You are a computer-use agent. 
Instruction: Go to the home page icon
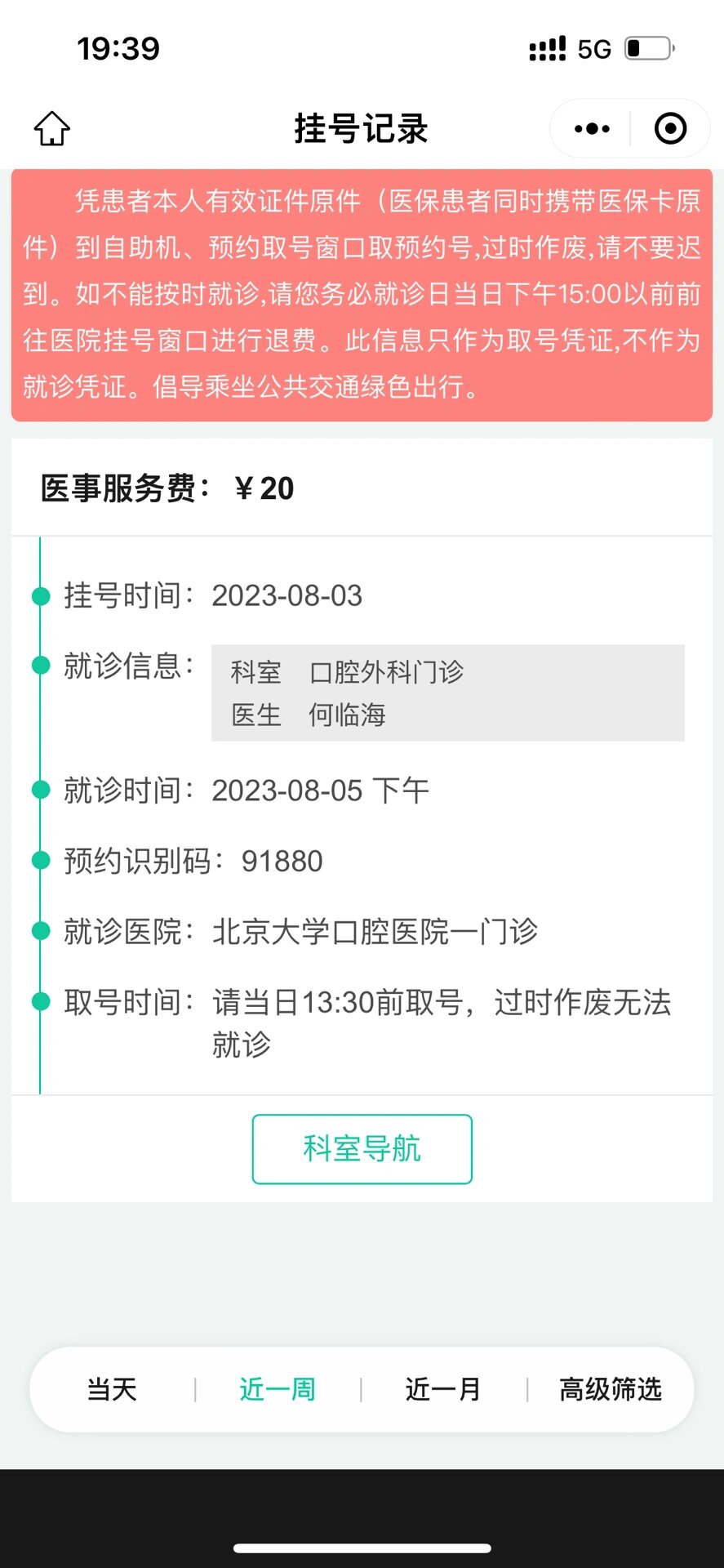(x=51, y=128)
